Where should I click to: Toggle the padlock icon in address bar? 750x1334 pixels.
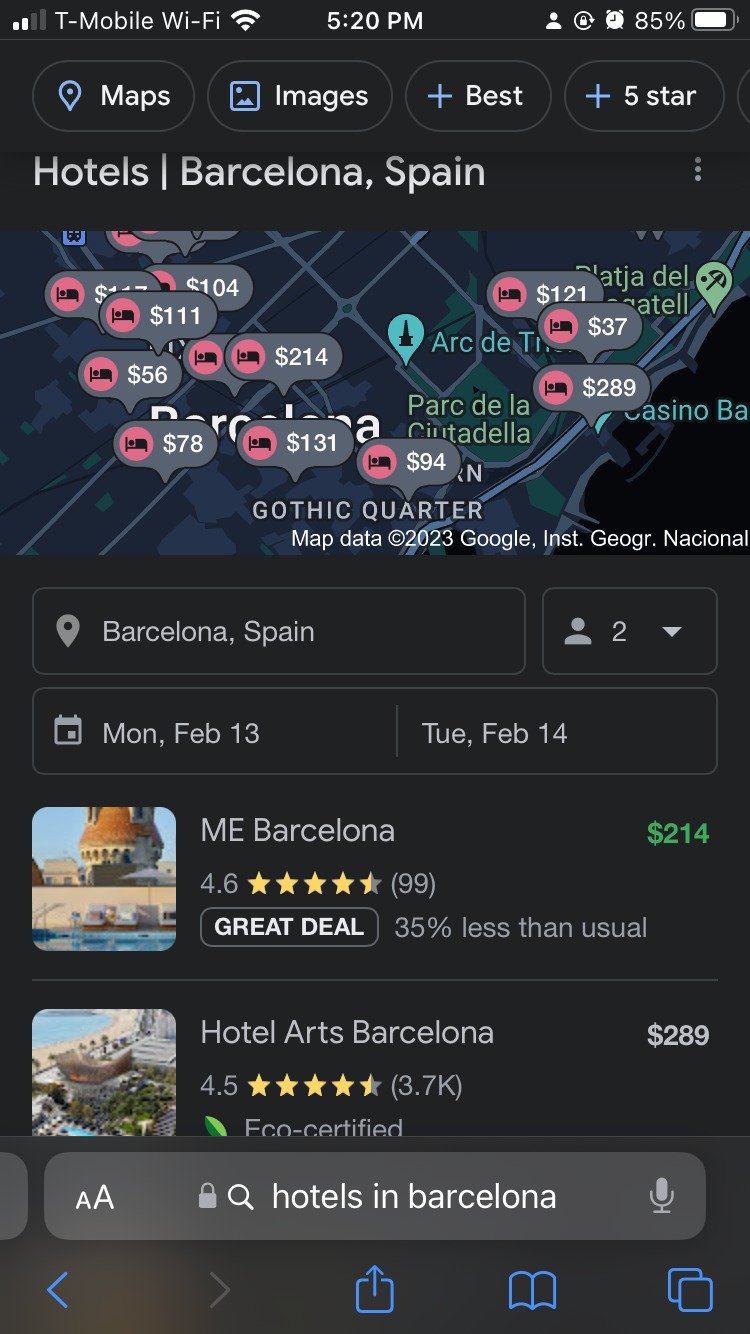[206, 1196]
